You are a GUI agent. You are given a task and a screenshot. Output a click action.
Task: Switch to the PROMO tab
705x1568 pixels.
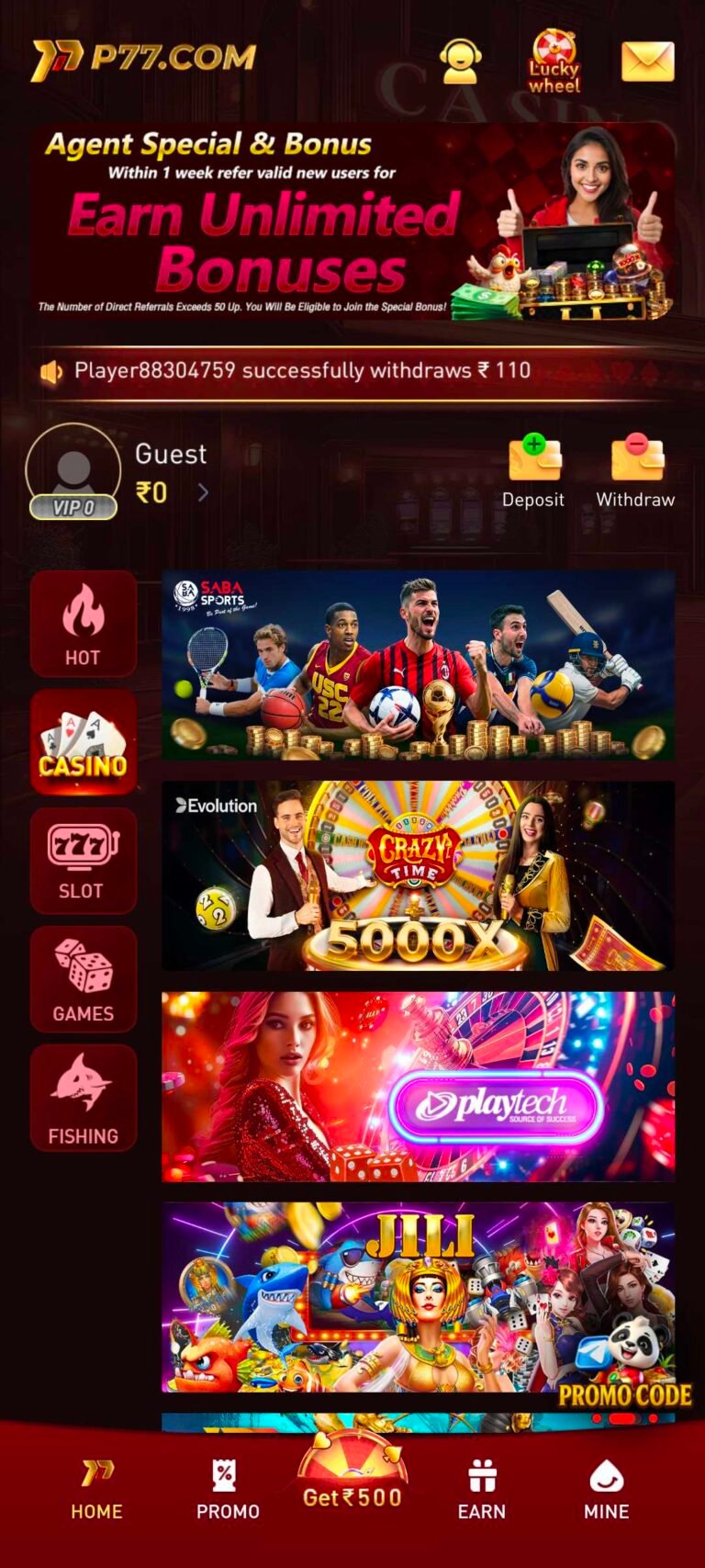(227, 1490)
